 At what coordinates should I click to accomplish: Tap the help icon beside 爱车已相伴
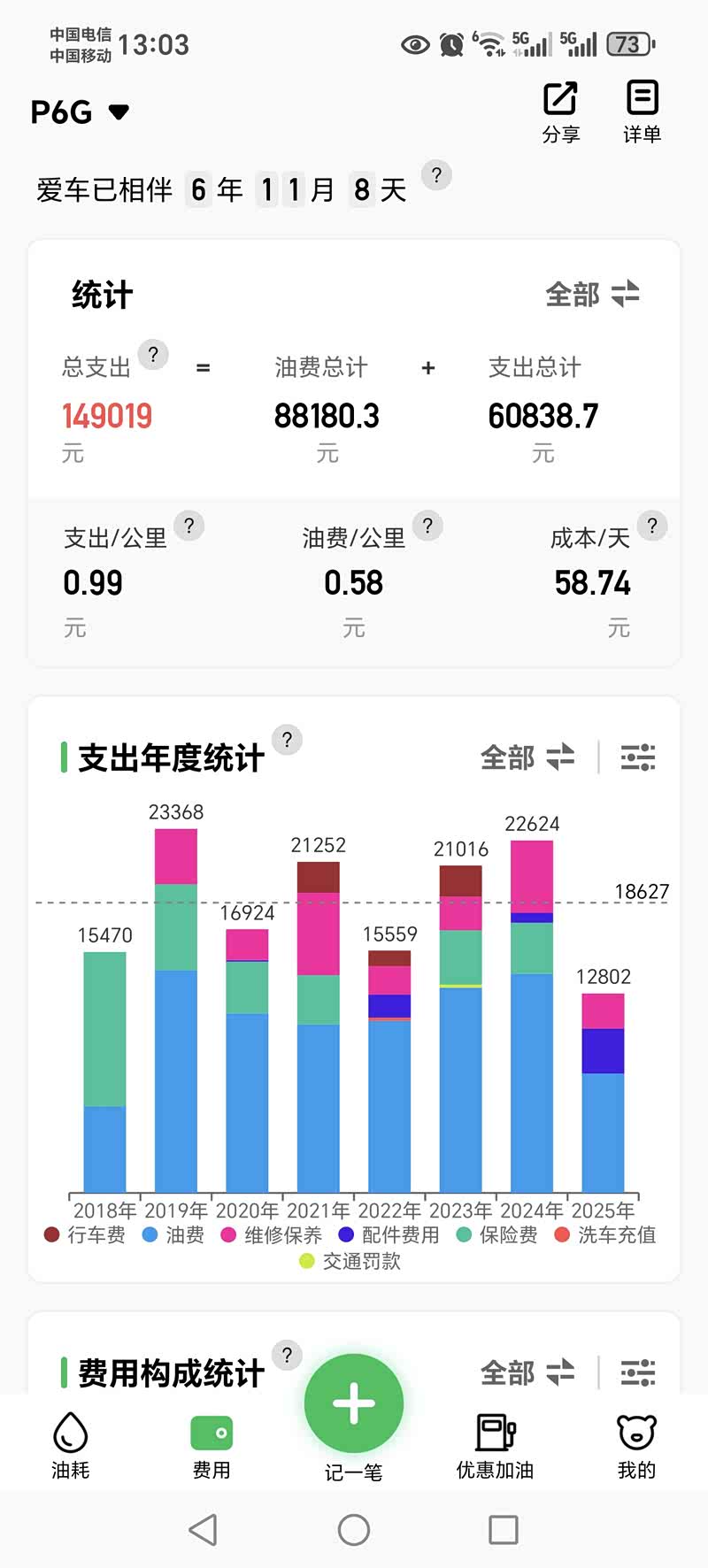[x=435, y=175]
